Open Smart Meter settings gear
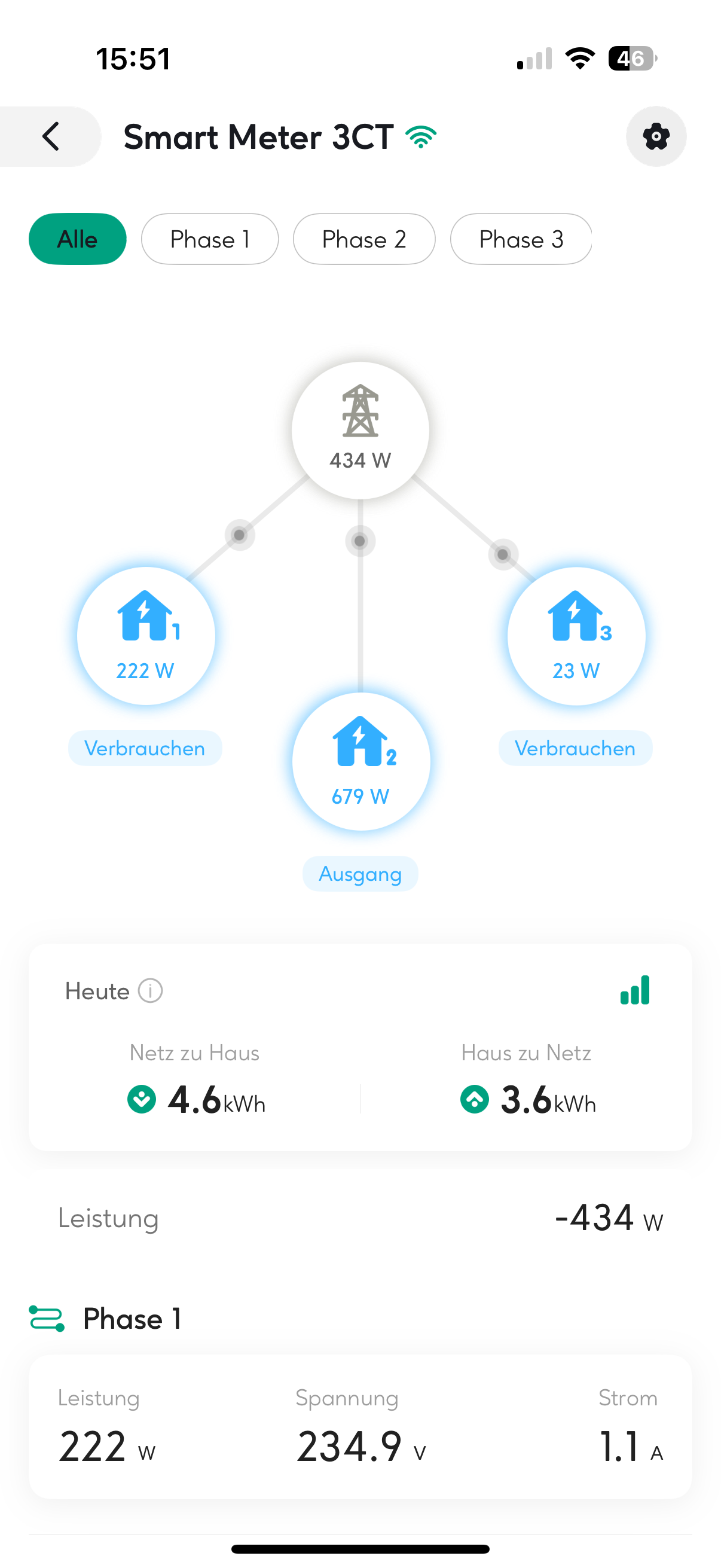 coord(655,136)
